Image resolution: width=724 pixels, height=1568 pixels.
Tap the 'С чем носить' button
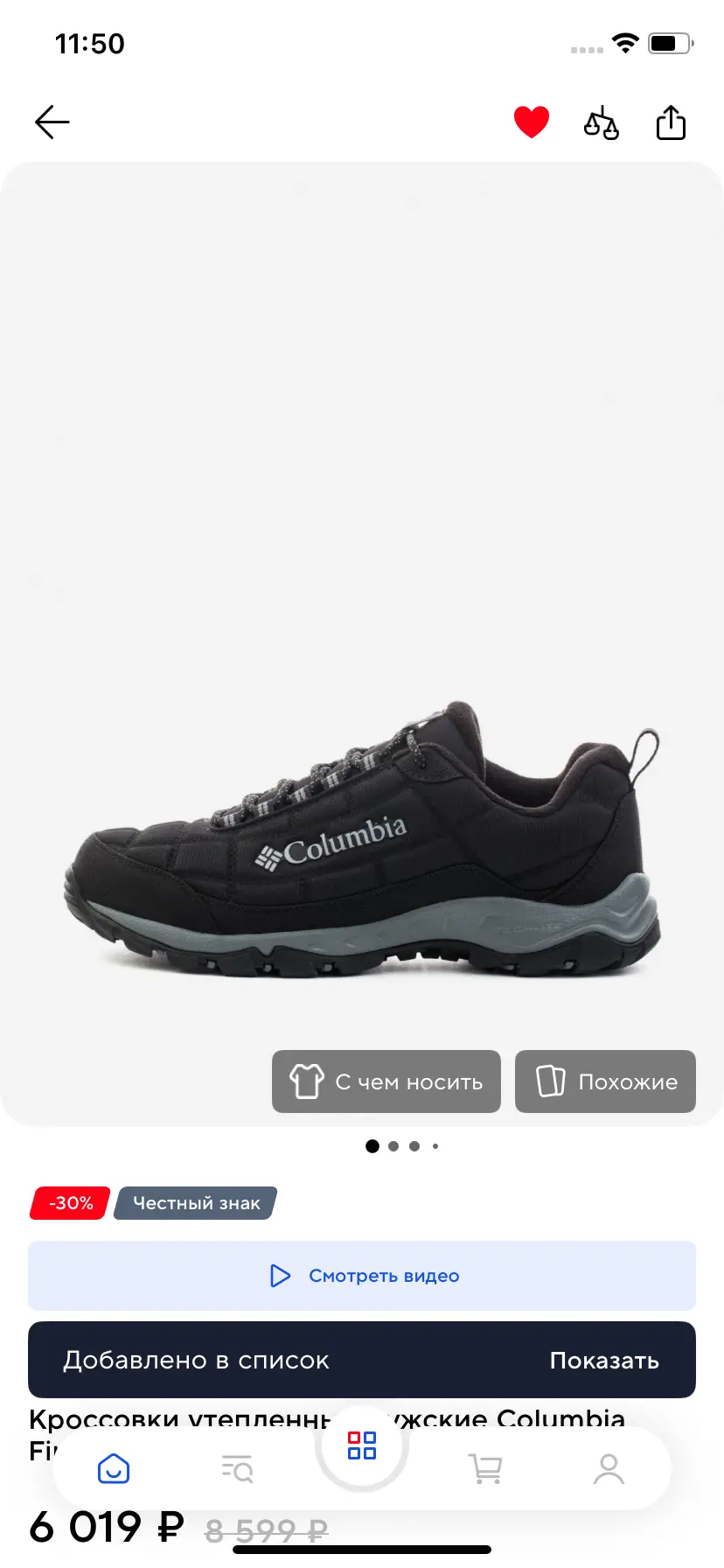[x=386, y=1081]
